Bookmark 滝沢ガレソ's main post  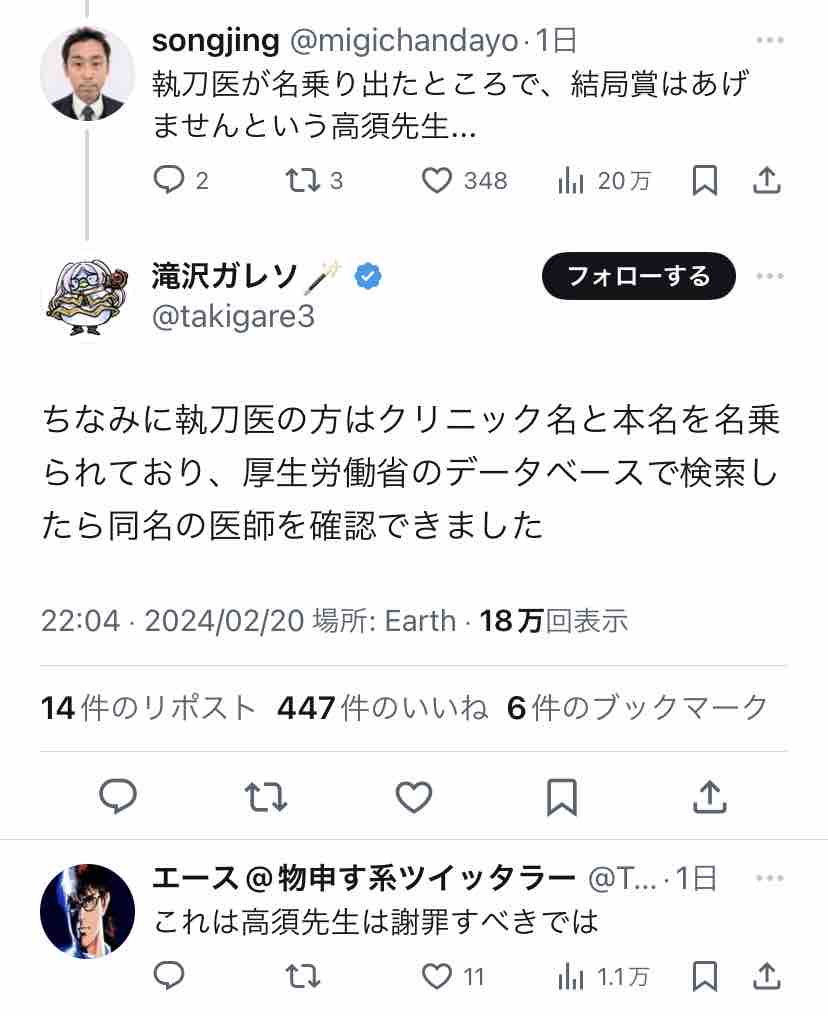point(562,797)
